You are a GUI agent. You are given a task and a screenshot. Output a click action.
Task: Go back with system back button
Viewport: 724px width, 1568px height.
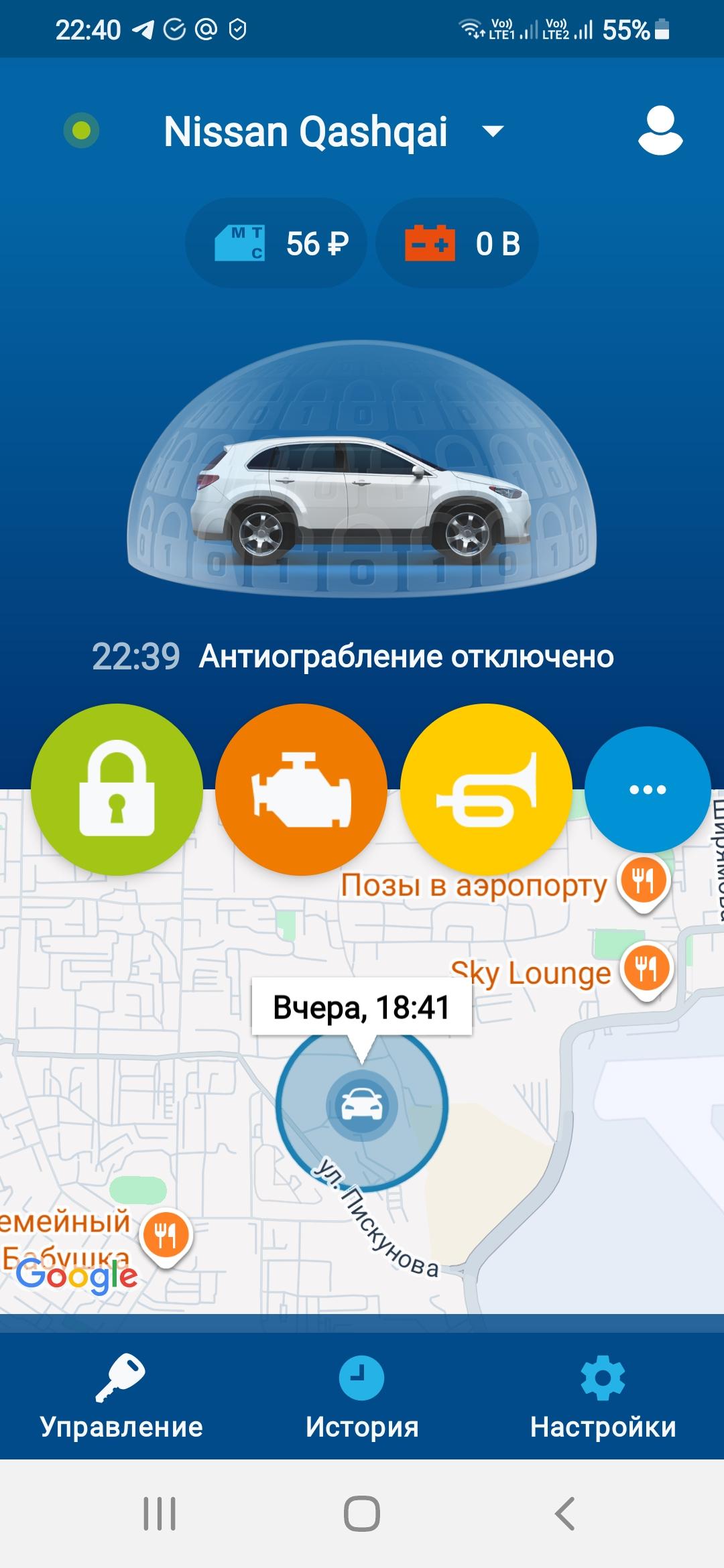click(564, 1513)
